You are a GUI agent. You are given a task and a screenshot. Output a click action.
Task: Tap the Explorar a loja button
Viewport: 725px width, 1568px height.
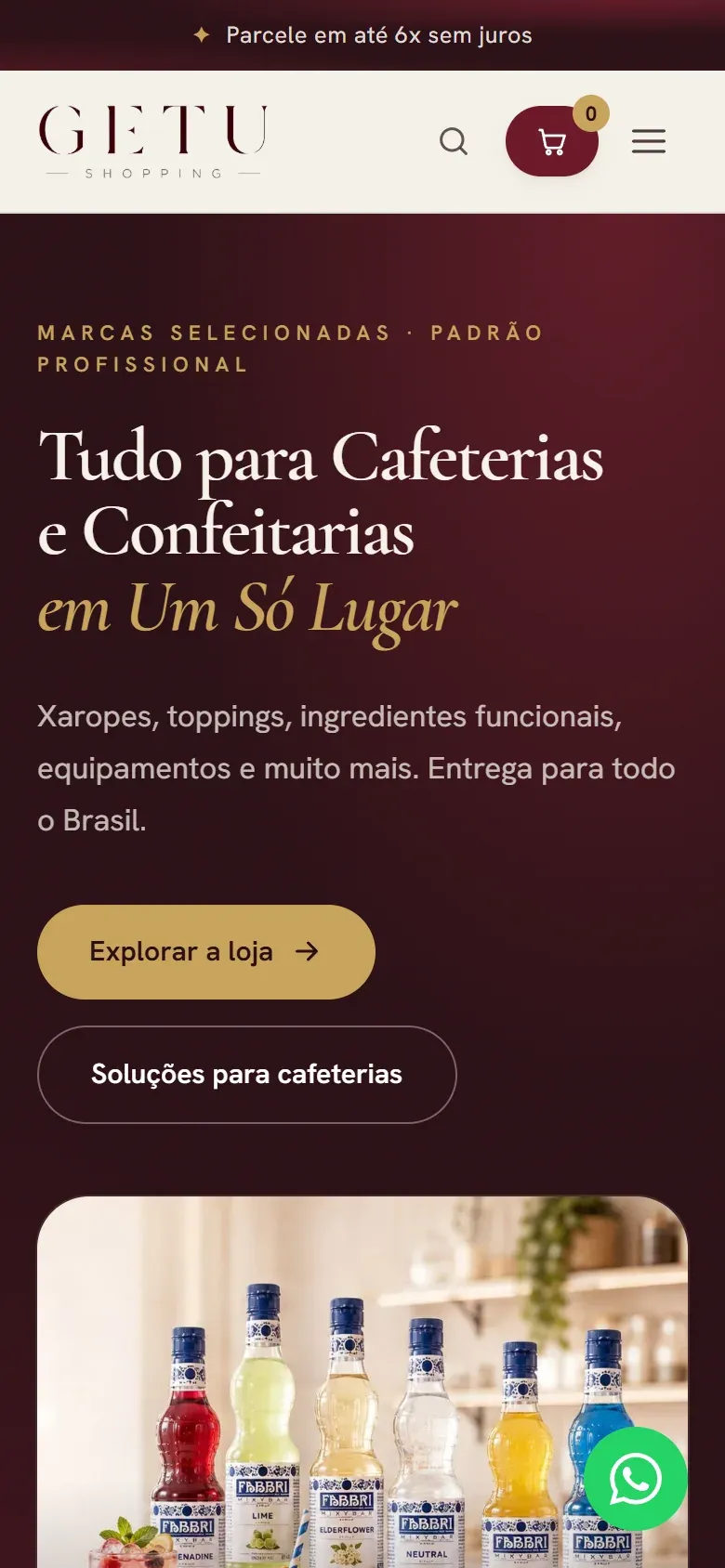tap(206, 952)
